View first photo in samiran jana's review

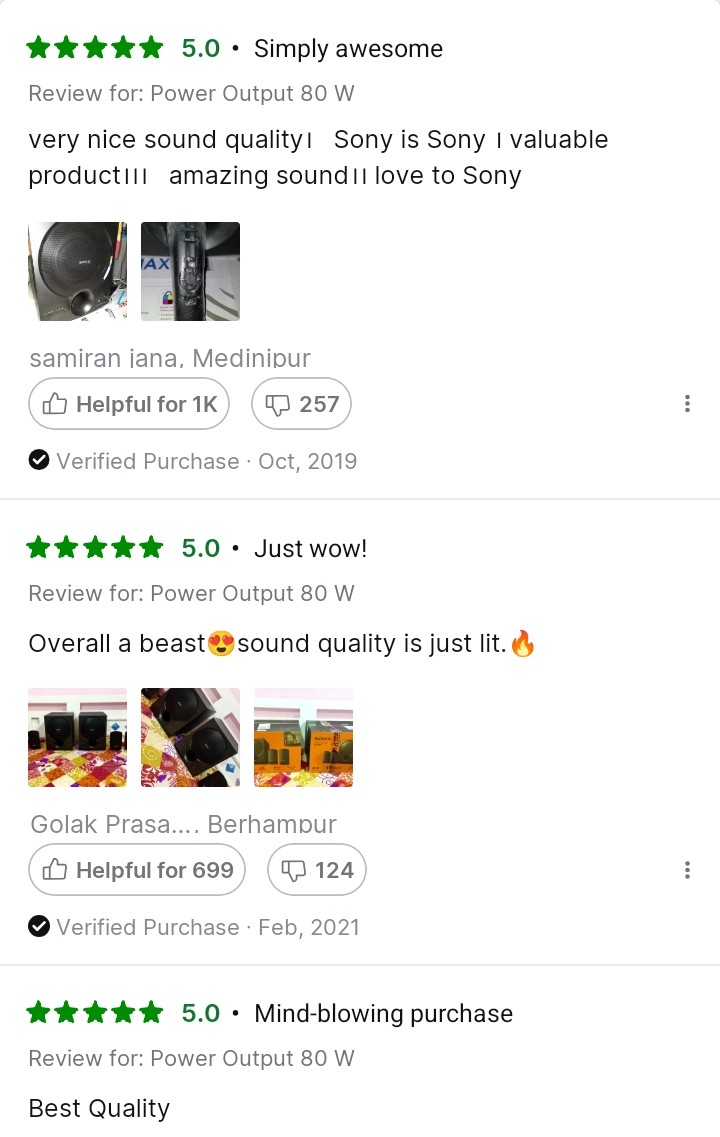coord(78,271)
